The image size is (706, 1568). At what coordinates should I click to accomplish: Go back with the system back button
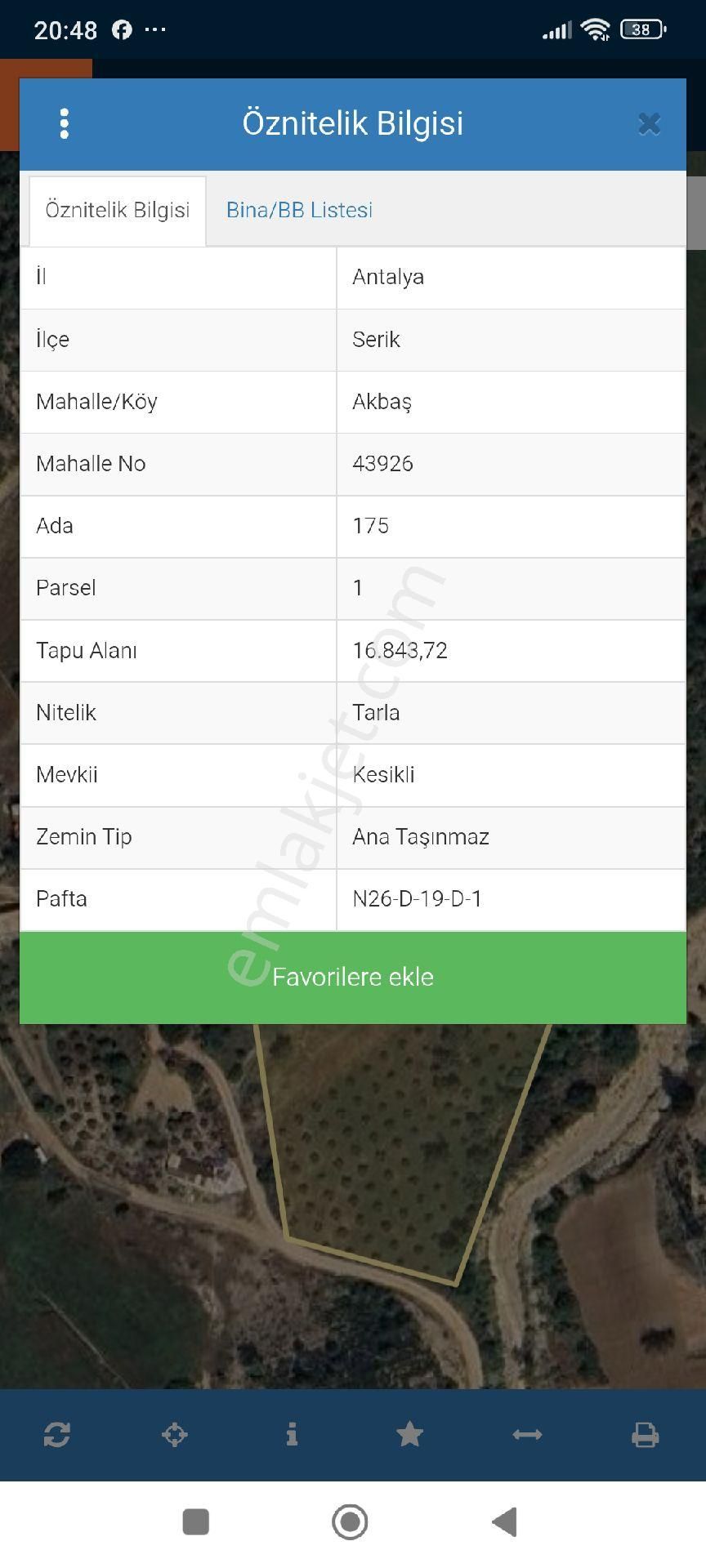tap(504, 1522)
